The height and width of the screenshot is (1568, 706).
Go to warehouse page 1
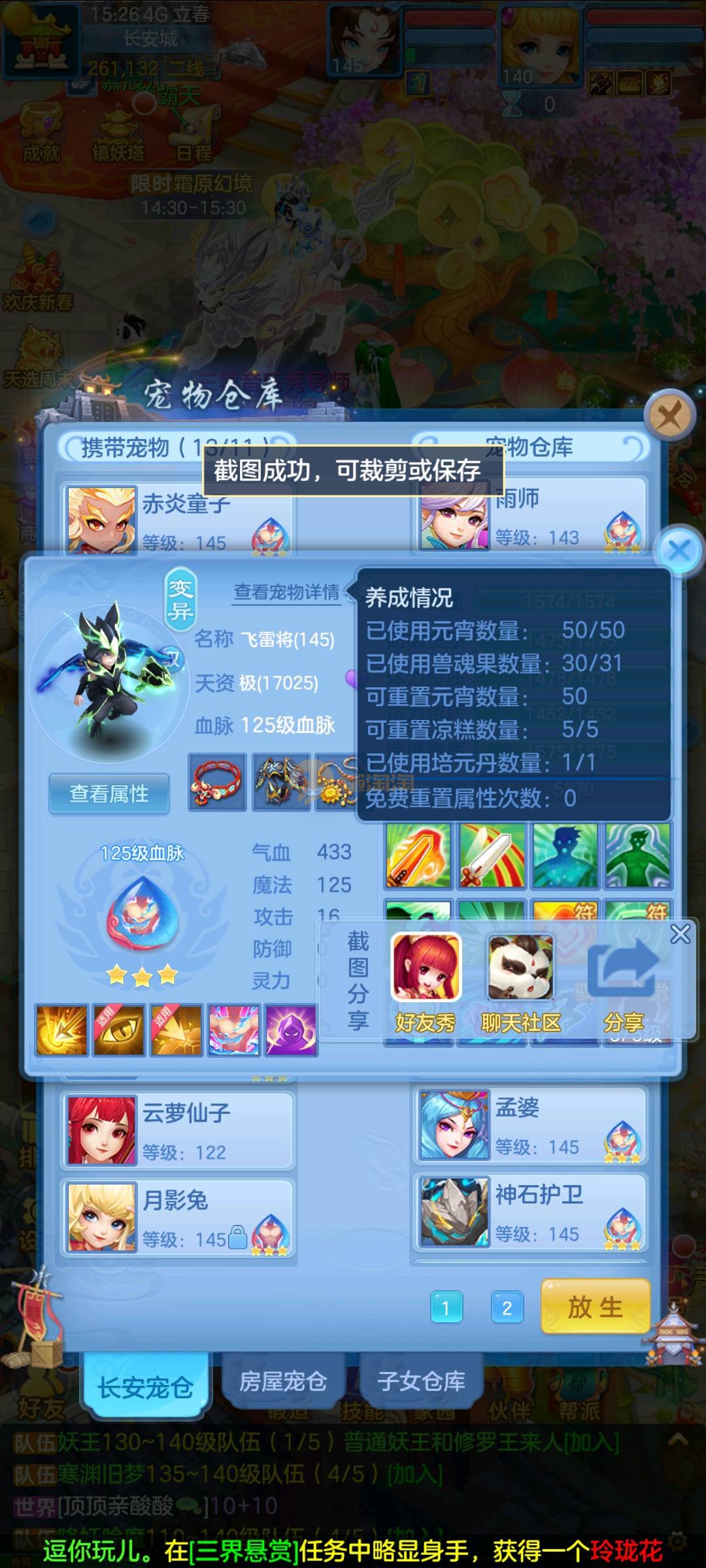pos(446,1307)
